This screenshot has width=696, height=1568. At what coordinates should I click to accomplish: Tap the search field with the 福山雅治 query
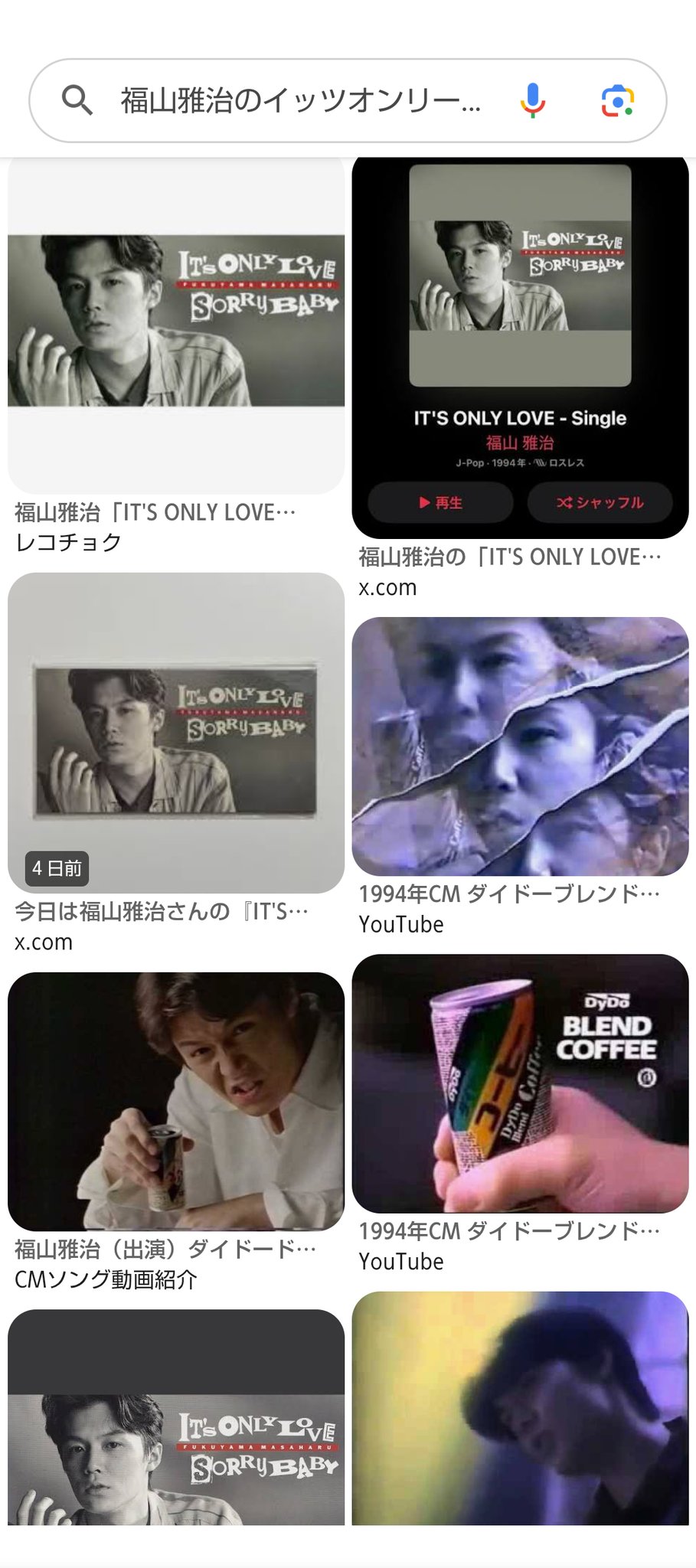299,100
